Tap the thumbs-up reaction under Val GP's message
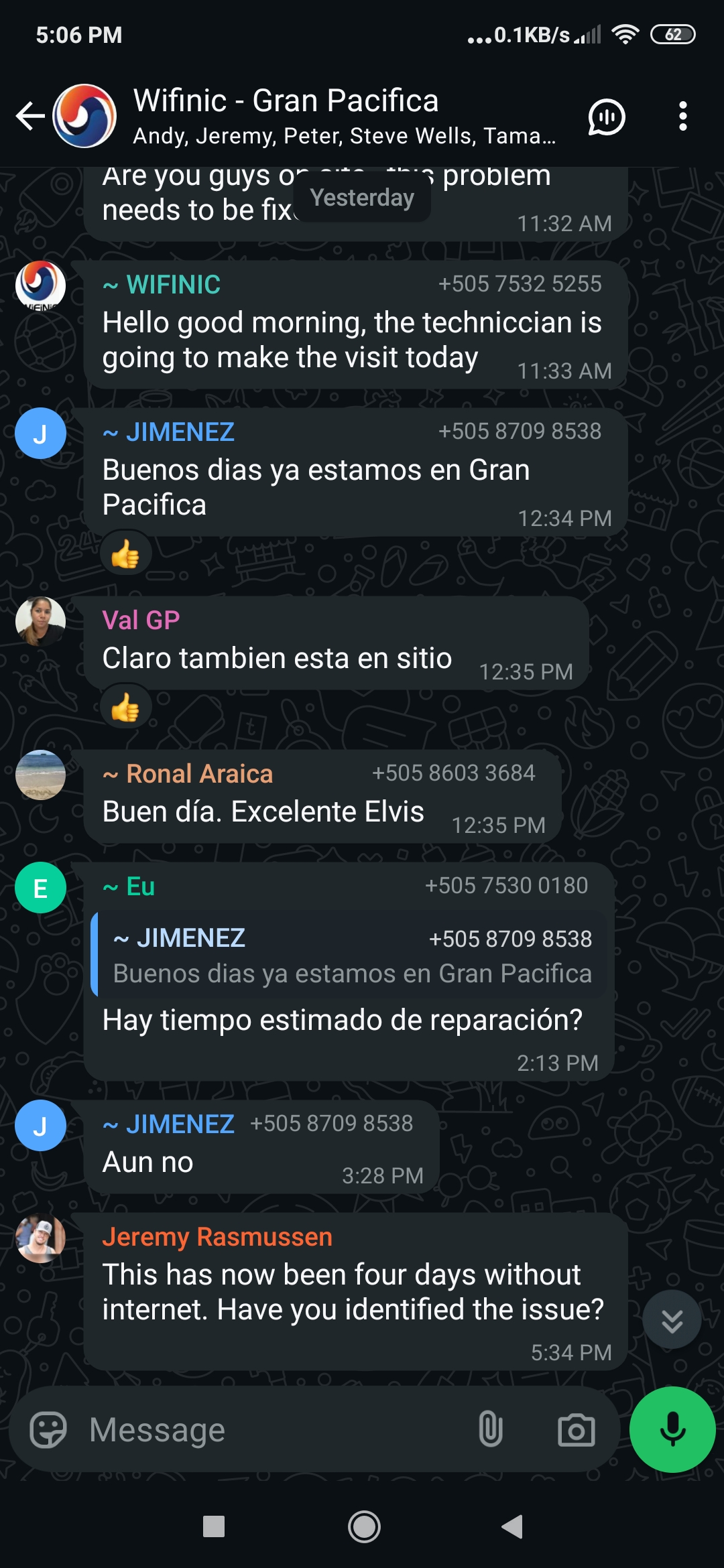The height and width of the screenshot is (1568, 724). tap(125, 708)
